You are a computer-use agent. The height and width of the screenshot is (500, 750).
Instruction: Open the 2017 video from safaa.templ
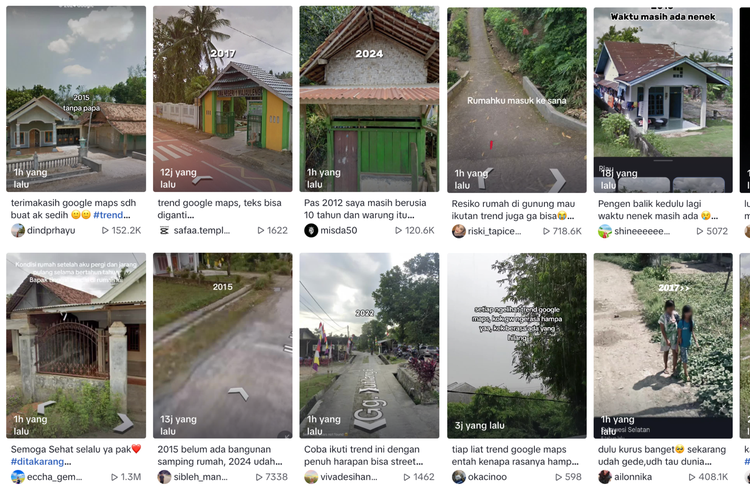tap(222, 98)
